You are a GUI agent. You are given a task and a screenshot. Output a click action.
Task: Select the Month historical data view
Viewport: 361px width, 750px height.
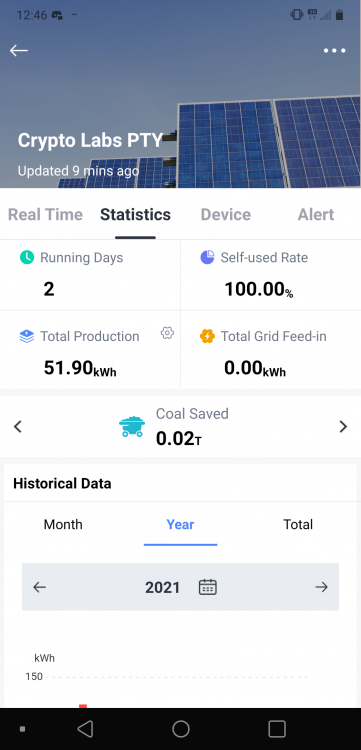[63, 524]
